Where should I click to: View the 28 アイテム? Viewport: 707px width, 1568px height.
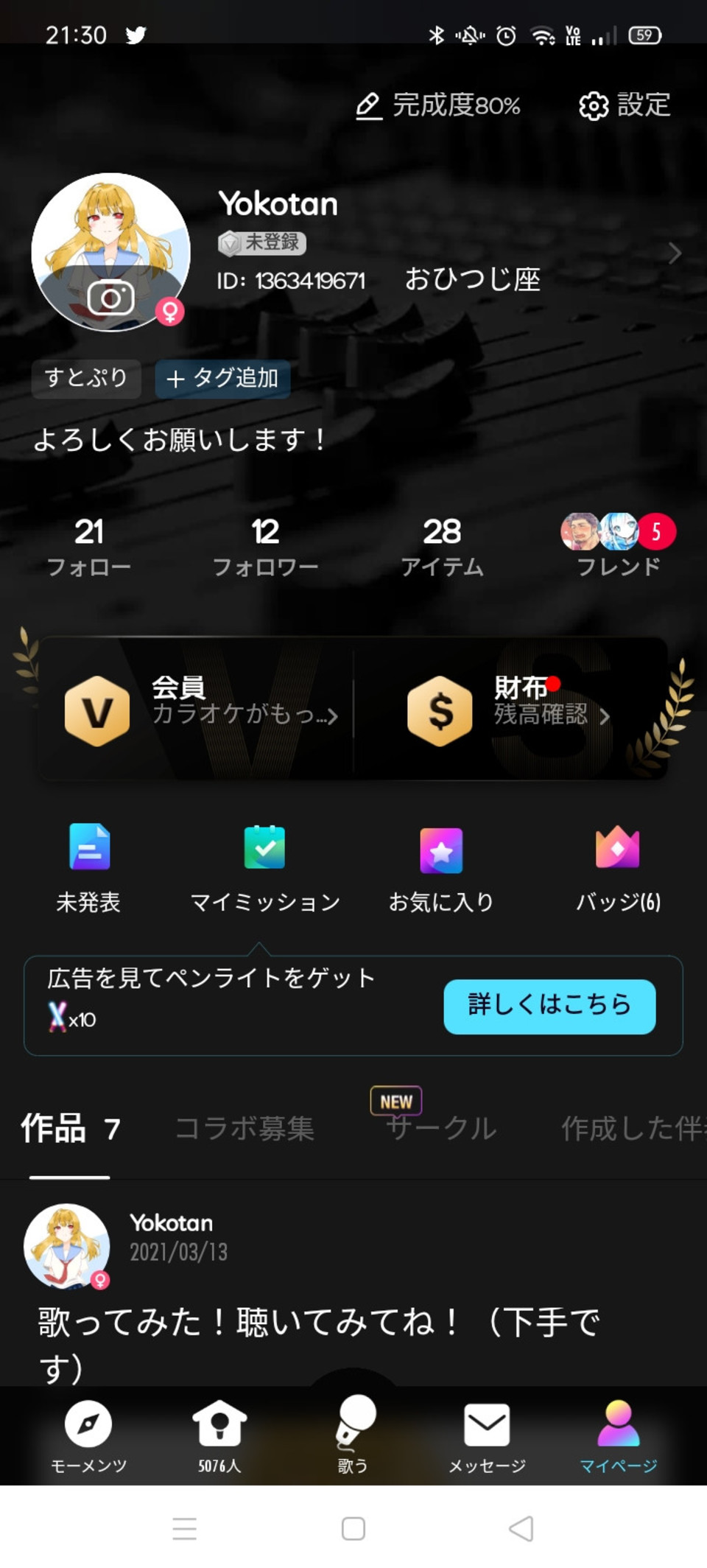(442, 547)
